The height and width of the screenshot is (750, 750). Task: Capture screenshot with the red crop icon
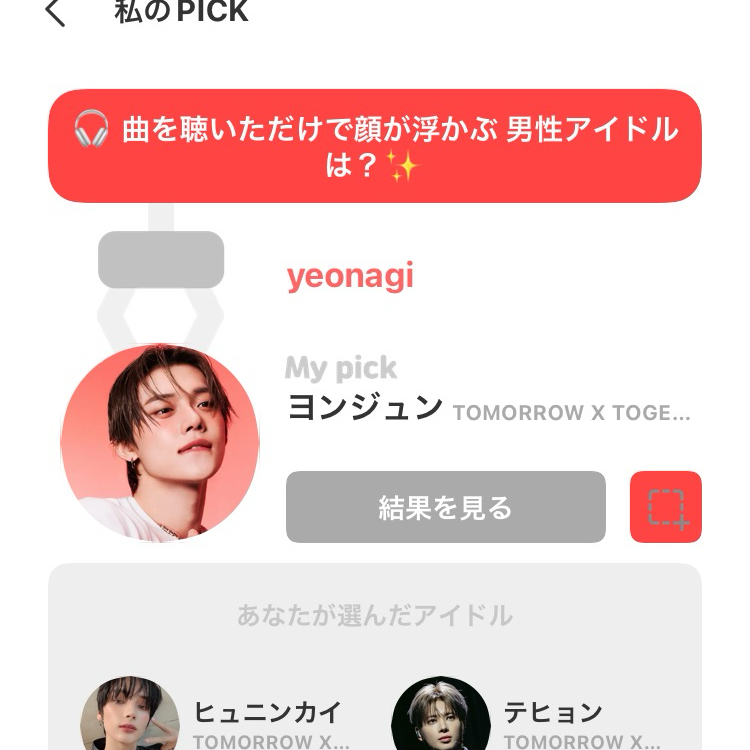(x=666, y=507)
